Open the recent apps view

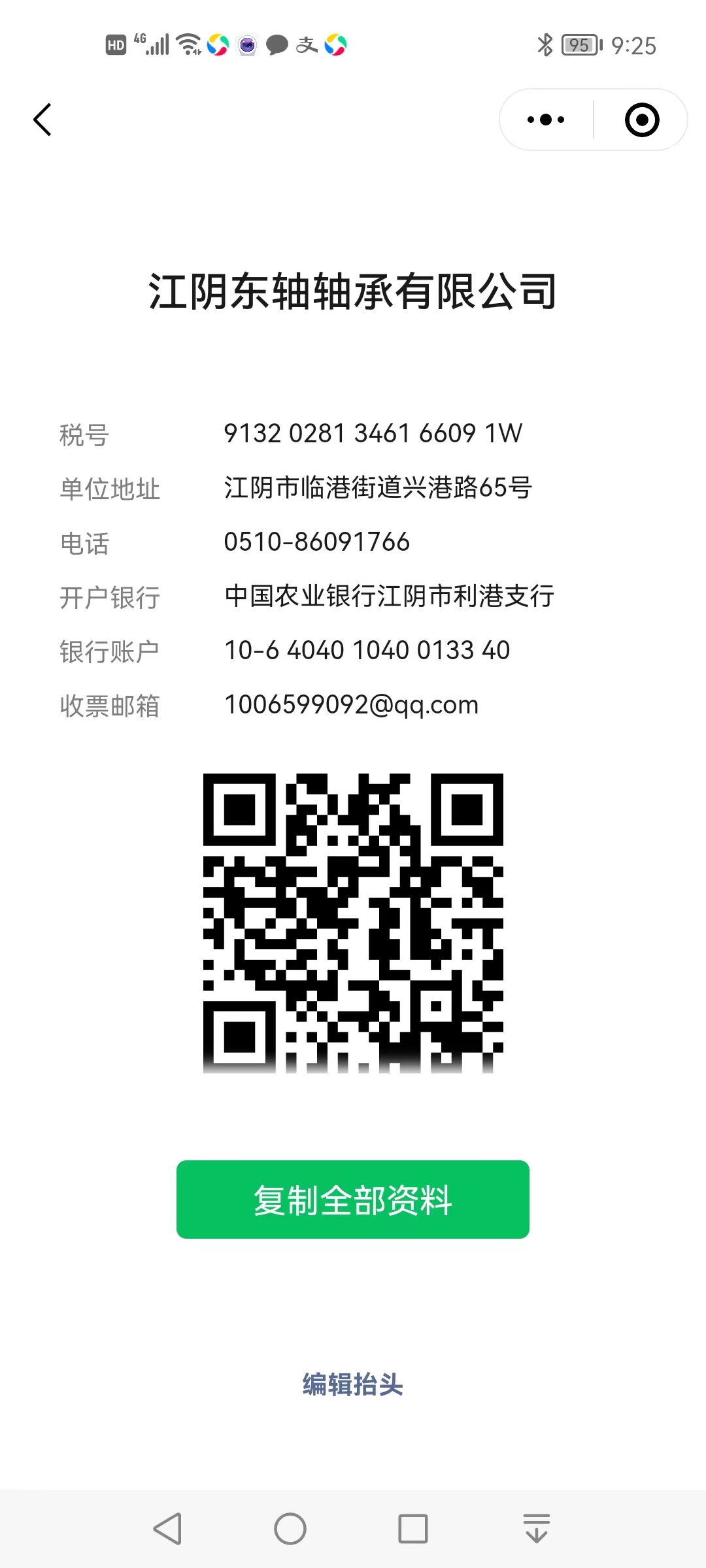(x=413, y=1529)
